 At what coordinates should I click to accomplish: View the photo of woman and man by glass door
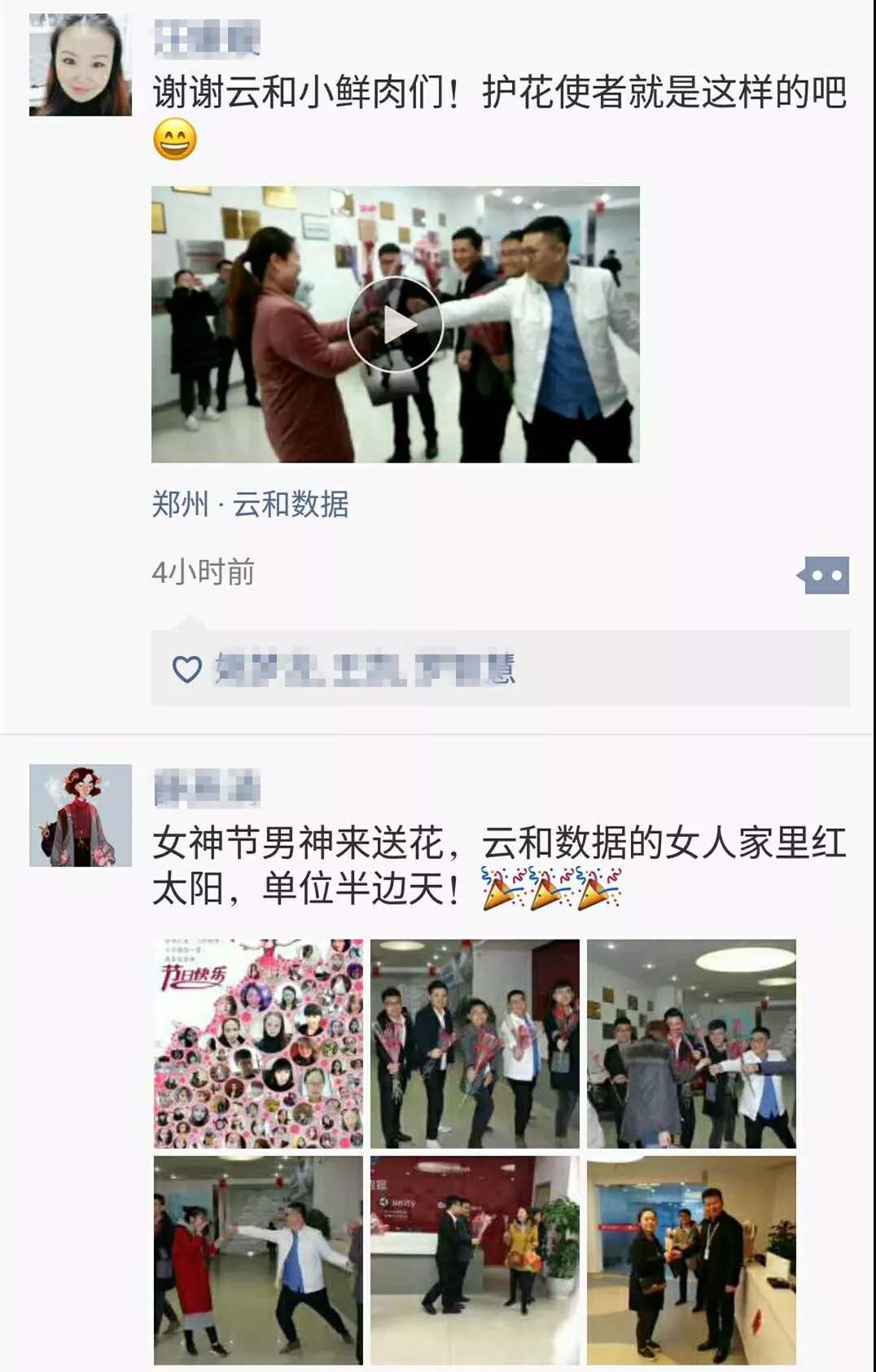[691, 1260]
